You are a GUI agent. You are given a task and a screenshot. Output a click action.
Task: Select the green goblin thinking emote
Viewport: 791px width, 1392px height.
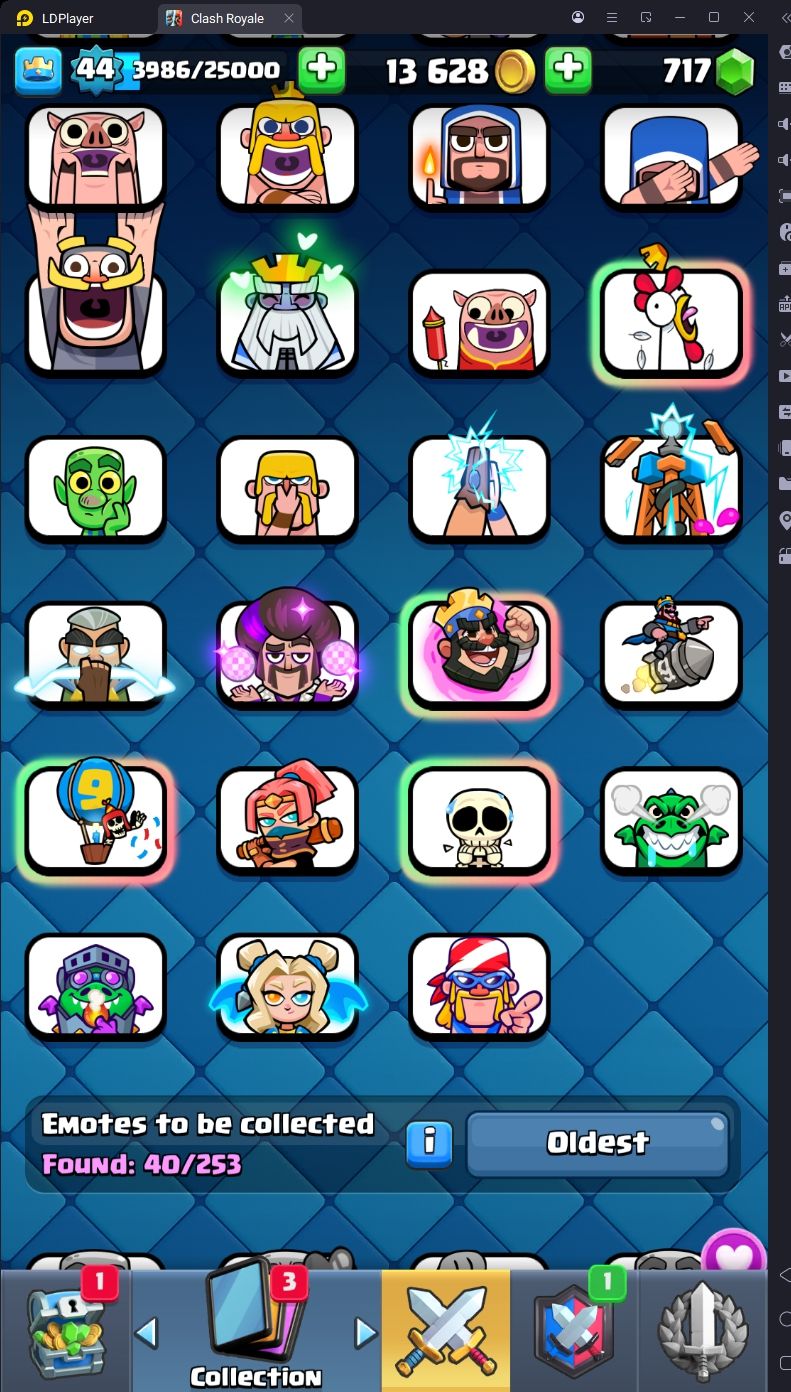pyautogui.click(x=95, y=487)
